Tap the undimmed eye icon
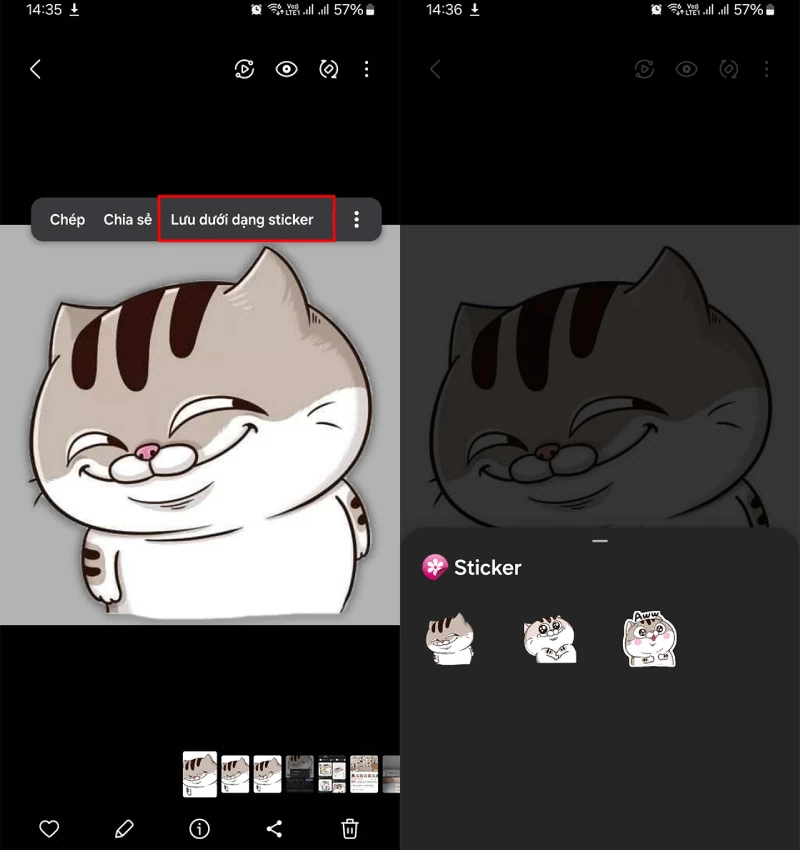Screen dimensions: 800x850 click(287, 69)
